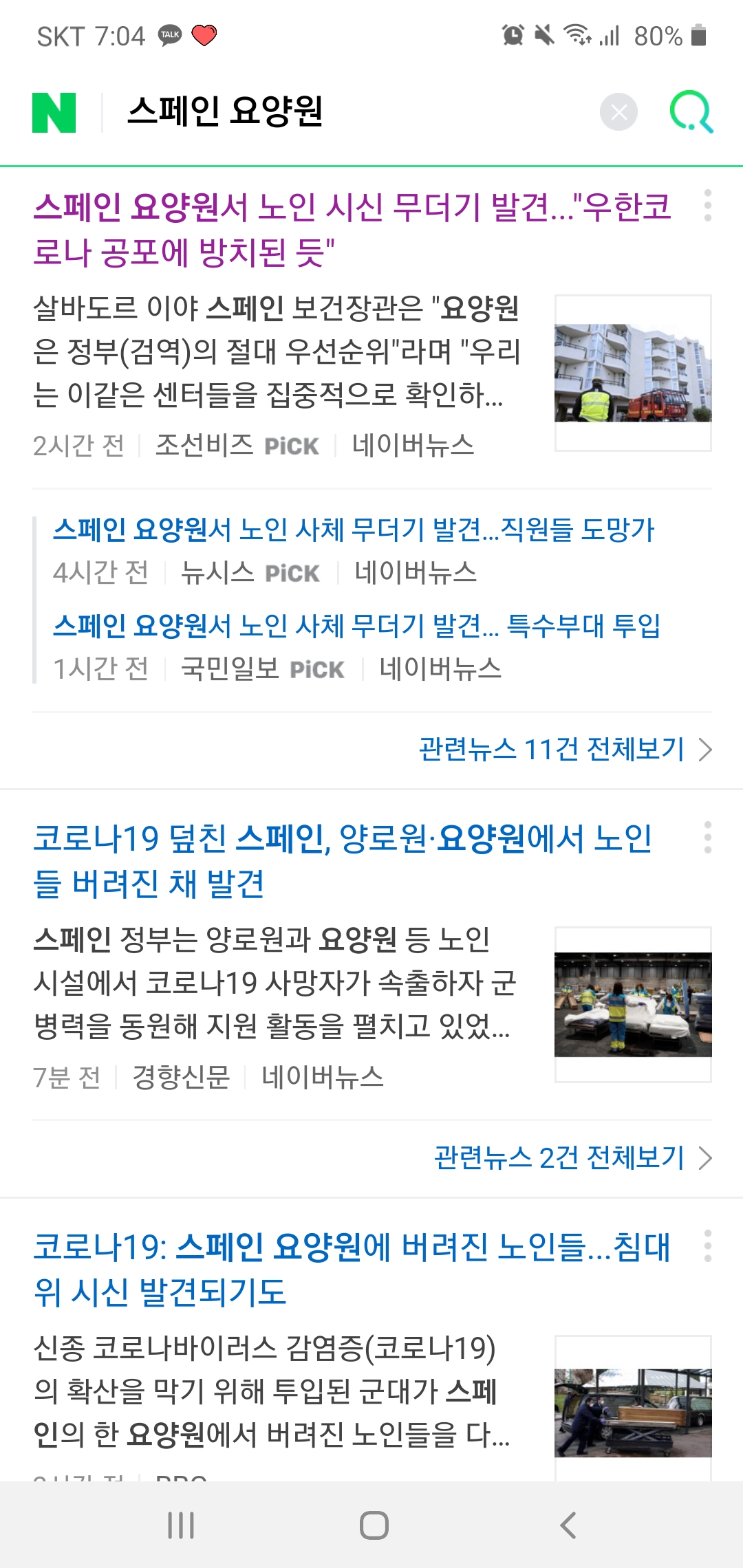Tap the green Naver N logo
This screenshot has height=1568, width=743.
click(54, 113)
